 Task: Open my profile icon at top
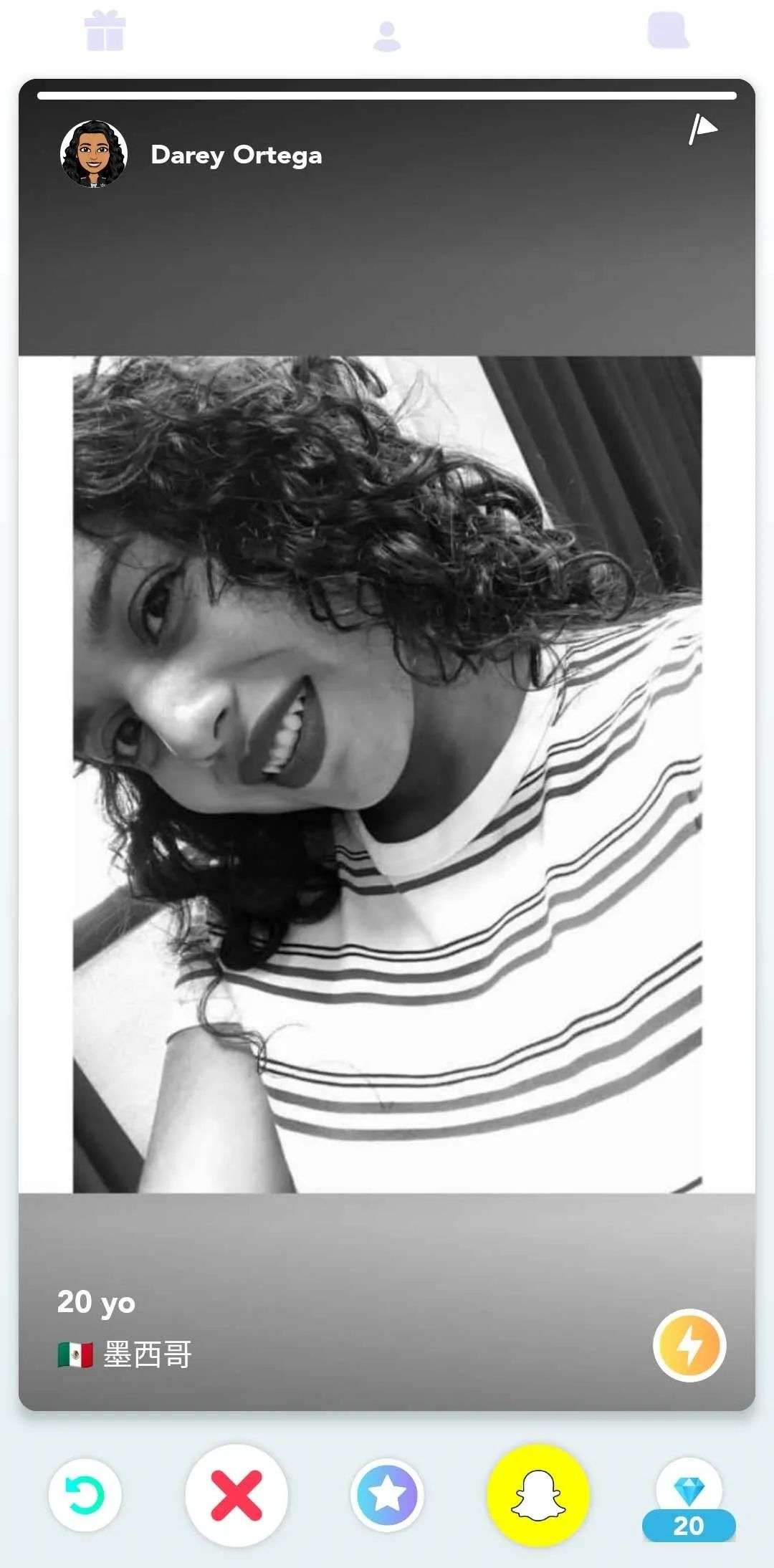[387, 37]
